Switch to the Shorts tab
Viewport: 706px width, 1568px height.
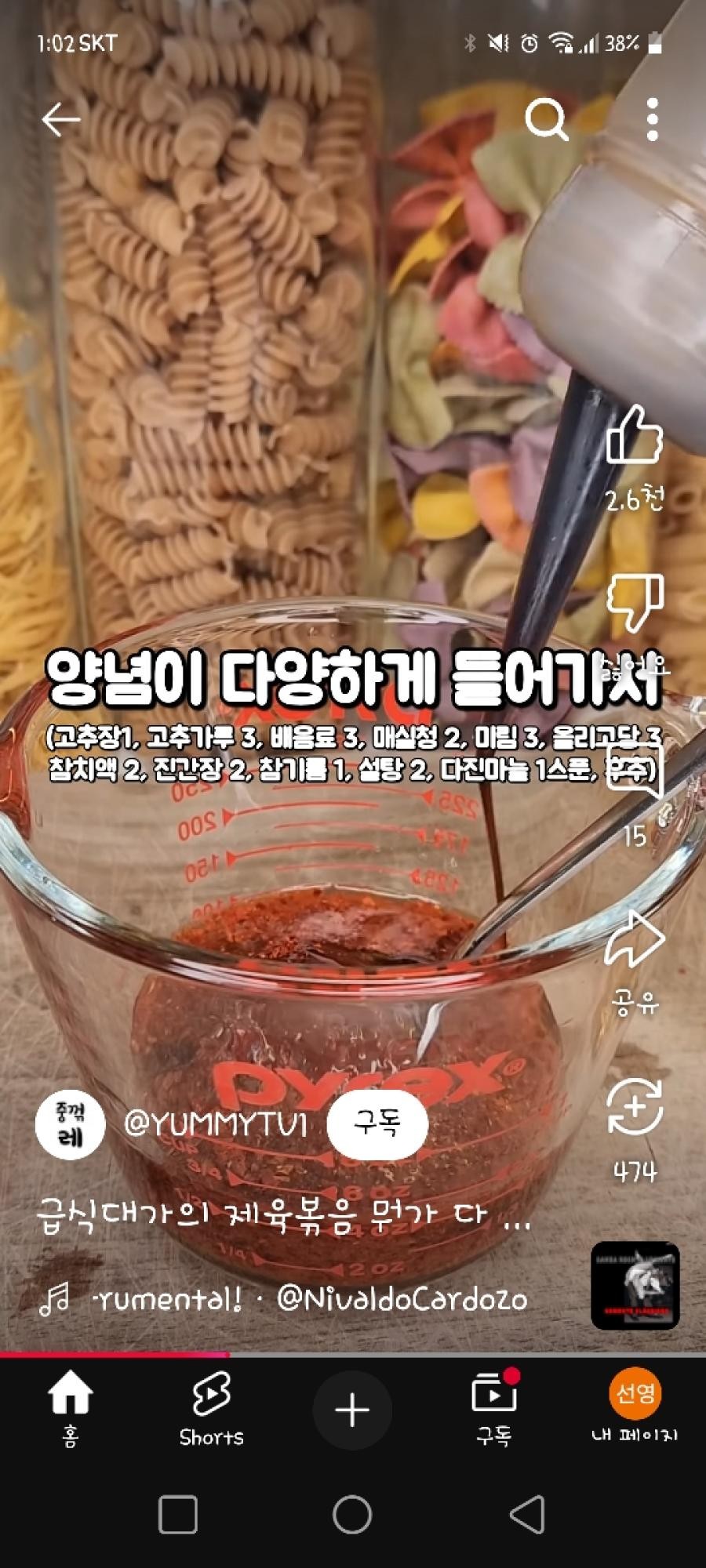[211, 1409]
